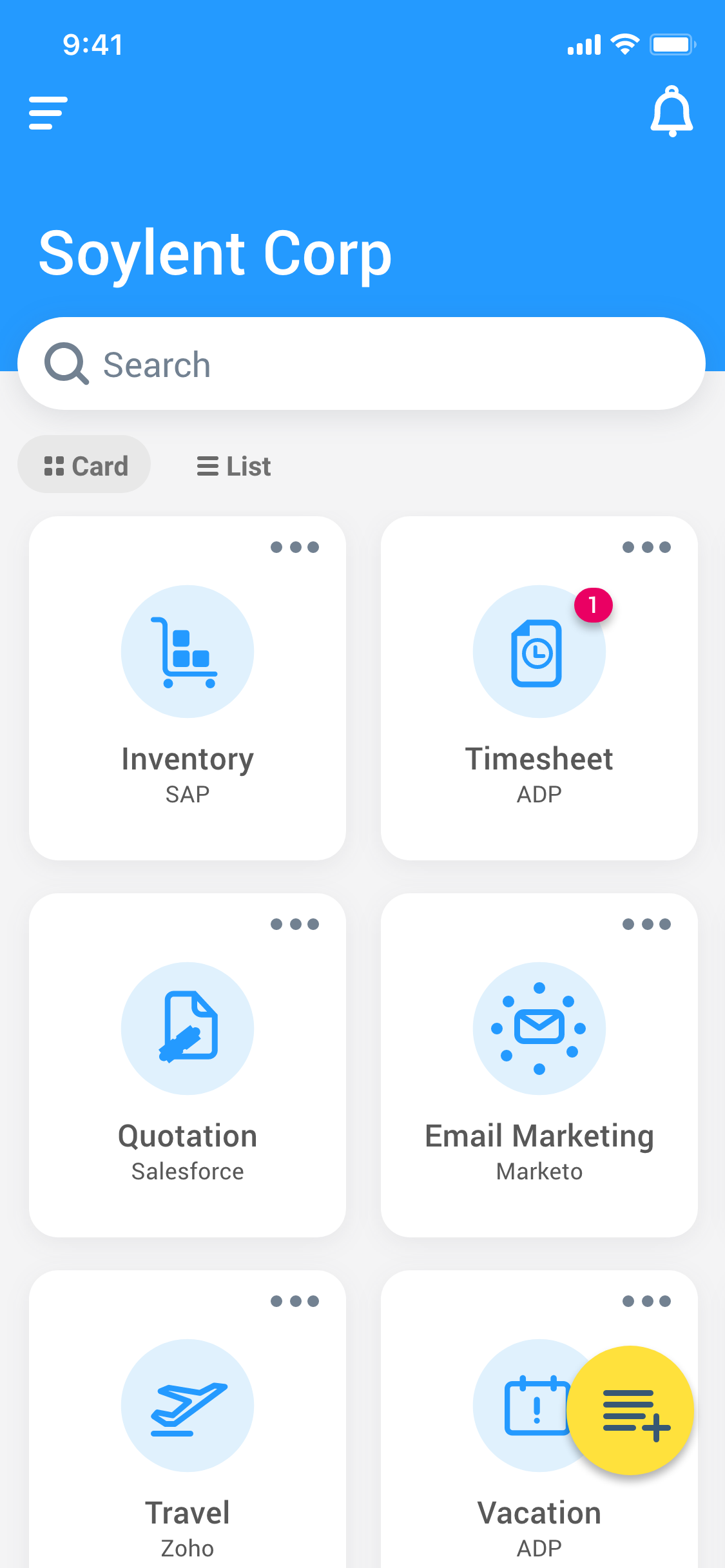This screenshot has width=725, height=1568.
Task: Switch to the List view
Action: tap(233, 466)
